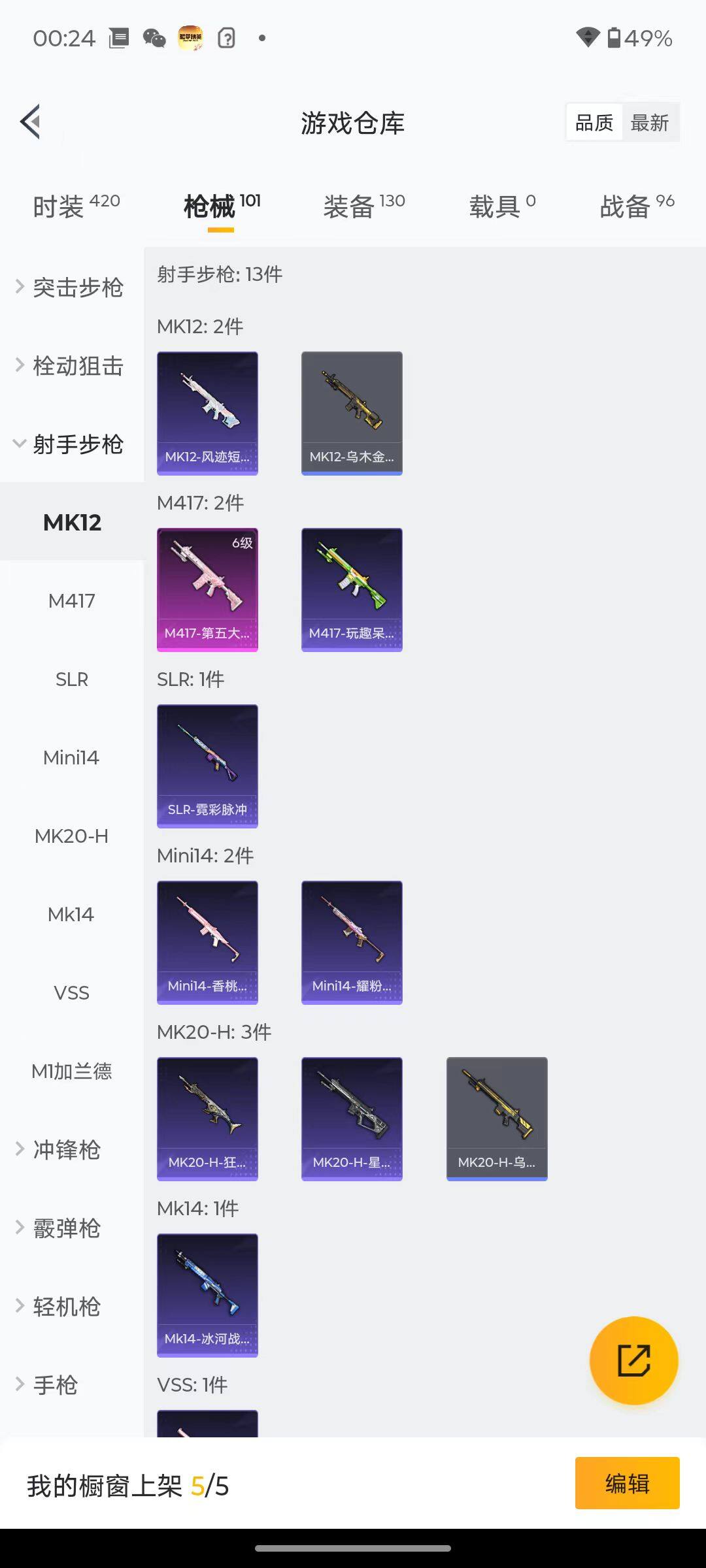Open the MK12-风迹短 skin card

pyautogui.click(x=207, y=413)
